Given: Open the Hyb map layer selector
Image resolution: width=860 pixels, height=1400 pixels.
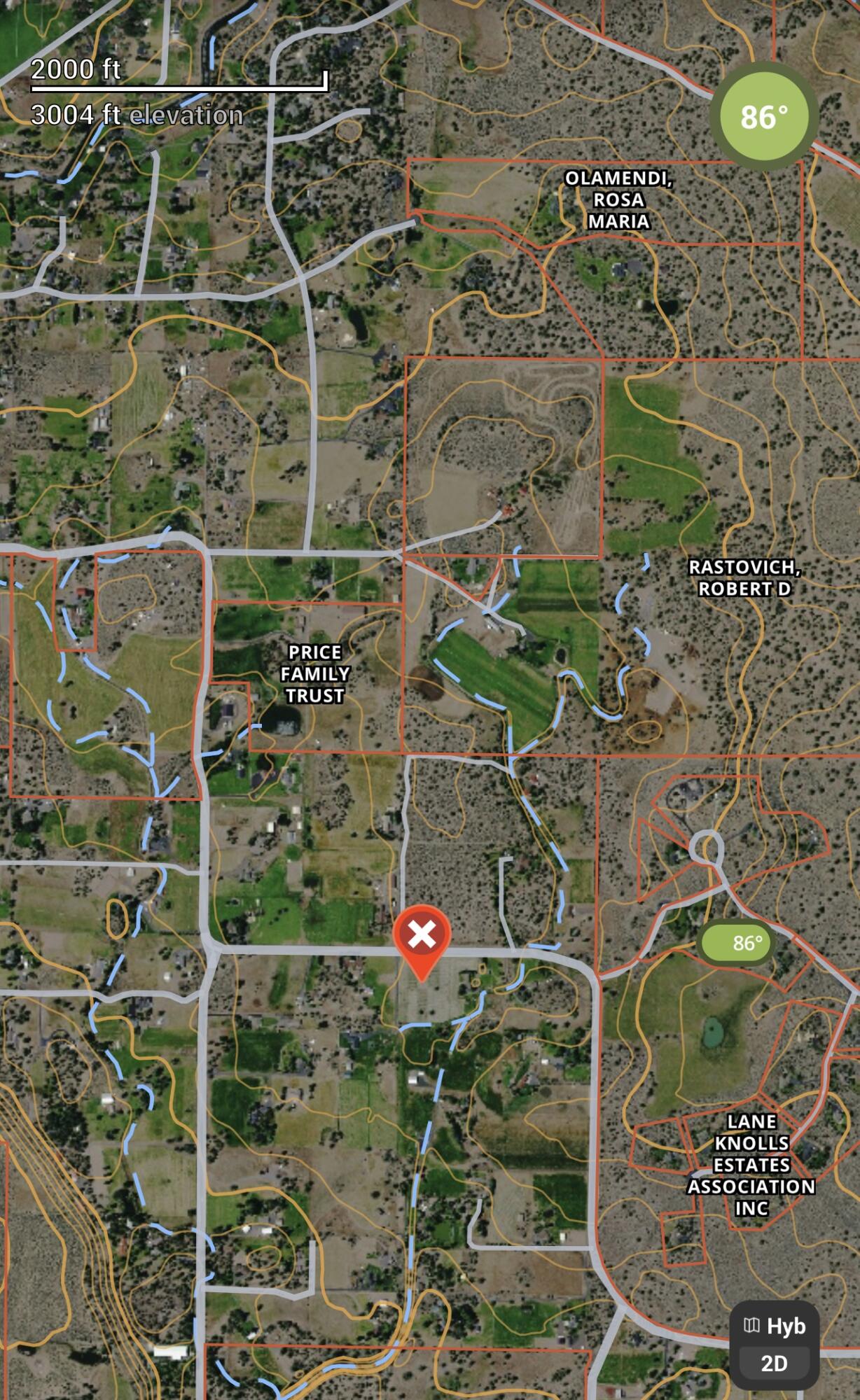Looking at the screenshot, I should [x=775, y=1326].
